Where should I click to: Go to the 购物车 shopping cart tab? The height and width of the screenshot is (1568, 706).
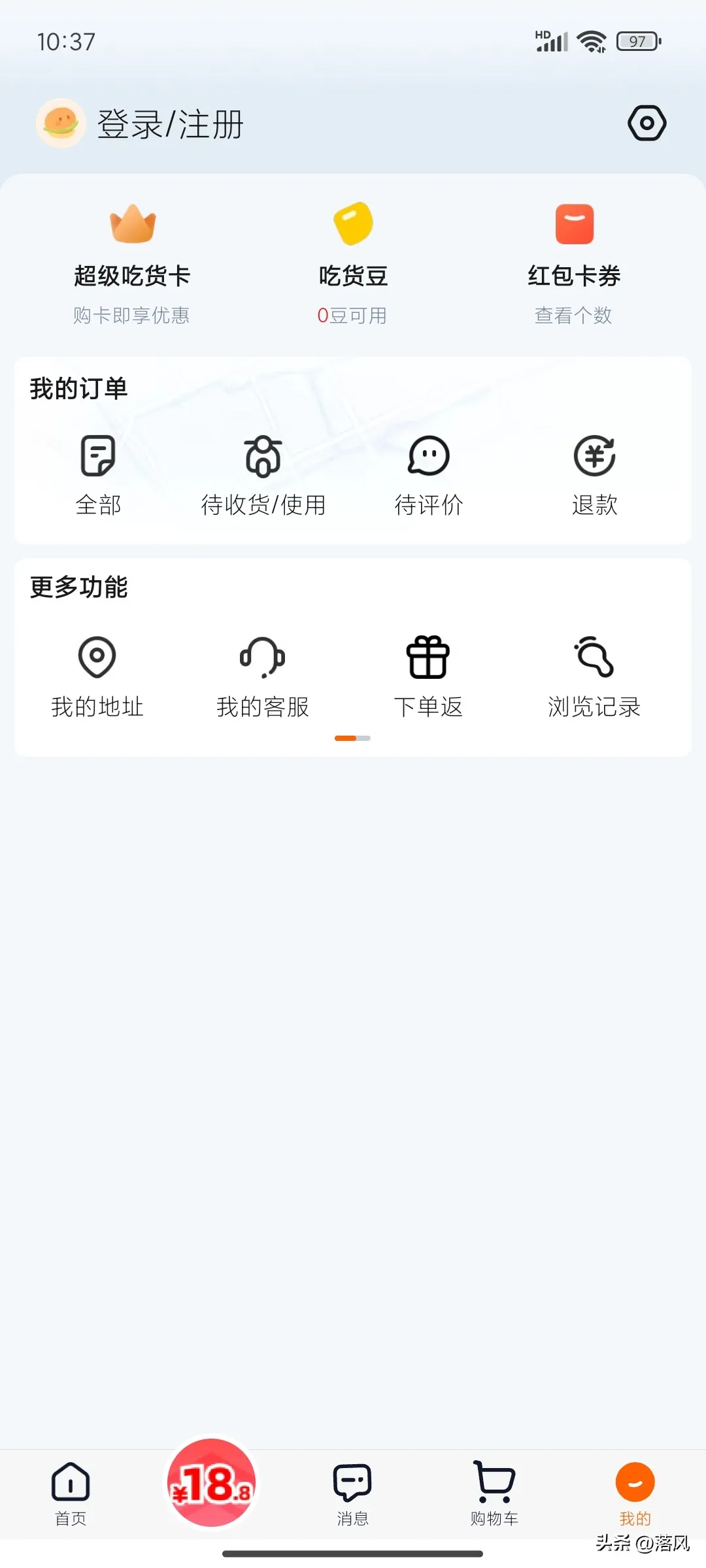[x=494, y=1494]
